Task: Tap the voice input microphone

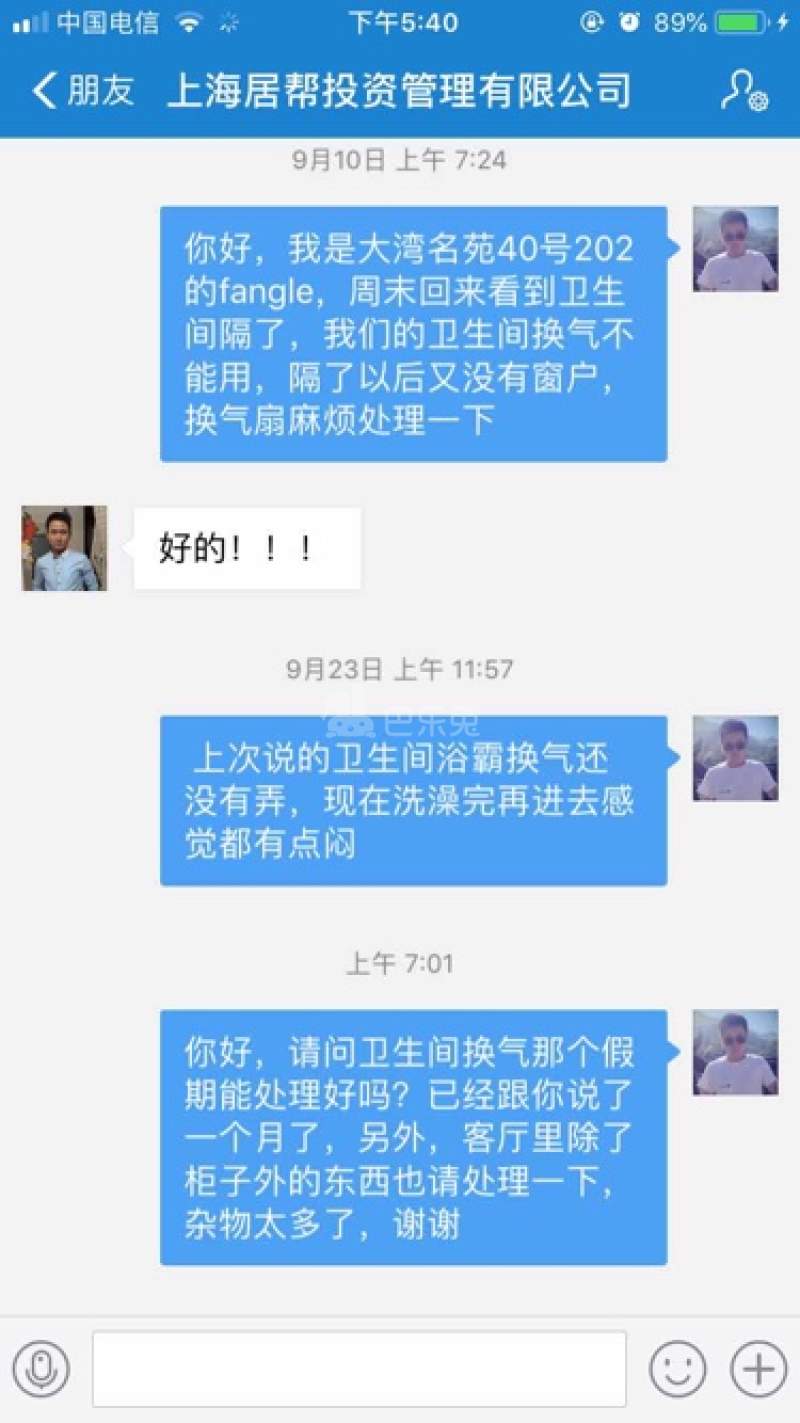Action: point(41,1367)
